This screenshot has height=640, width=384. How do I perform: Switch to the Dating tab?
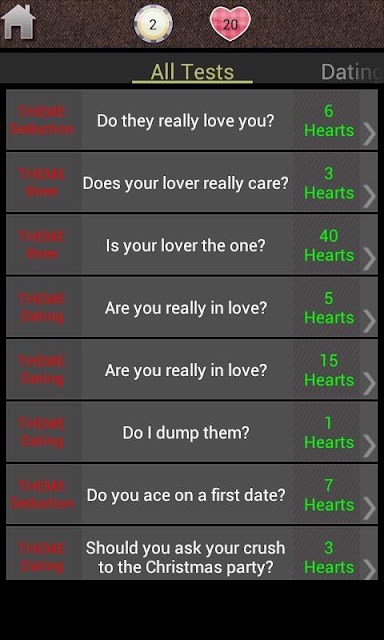[351, 72]
